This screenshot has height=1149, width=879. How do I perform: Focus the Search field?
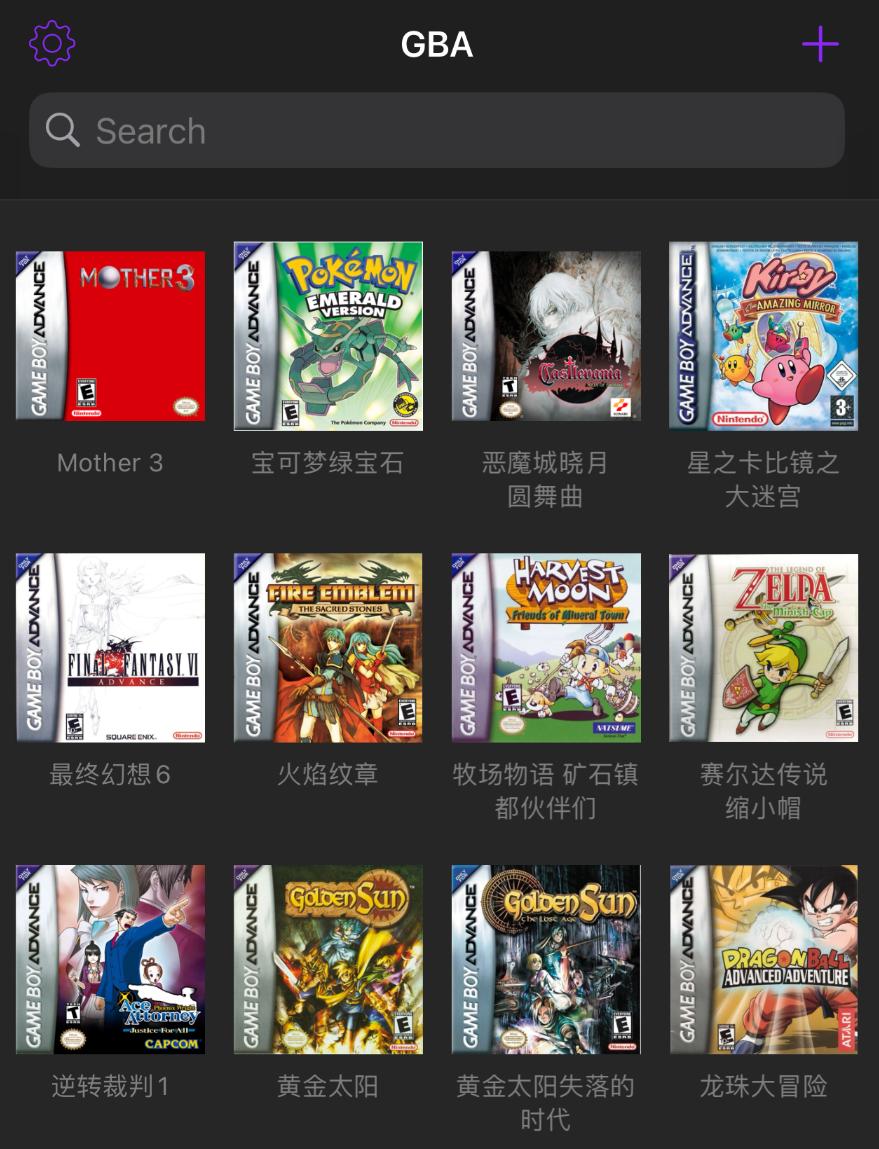(437, 131)
